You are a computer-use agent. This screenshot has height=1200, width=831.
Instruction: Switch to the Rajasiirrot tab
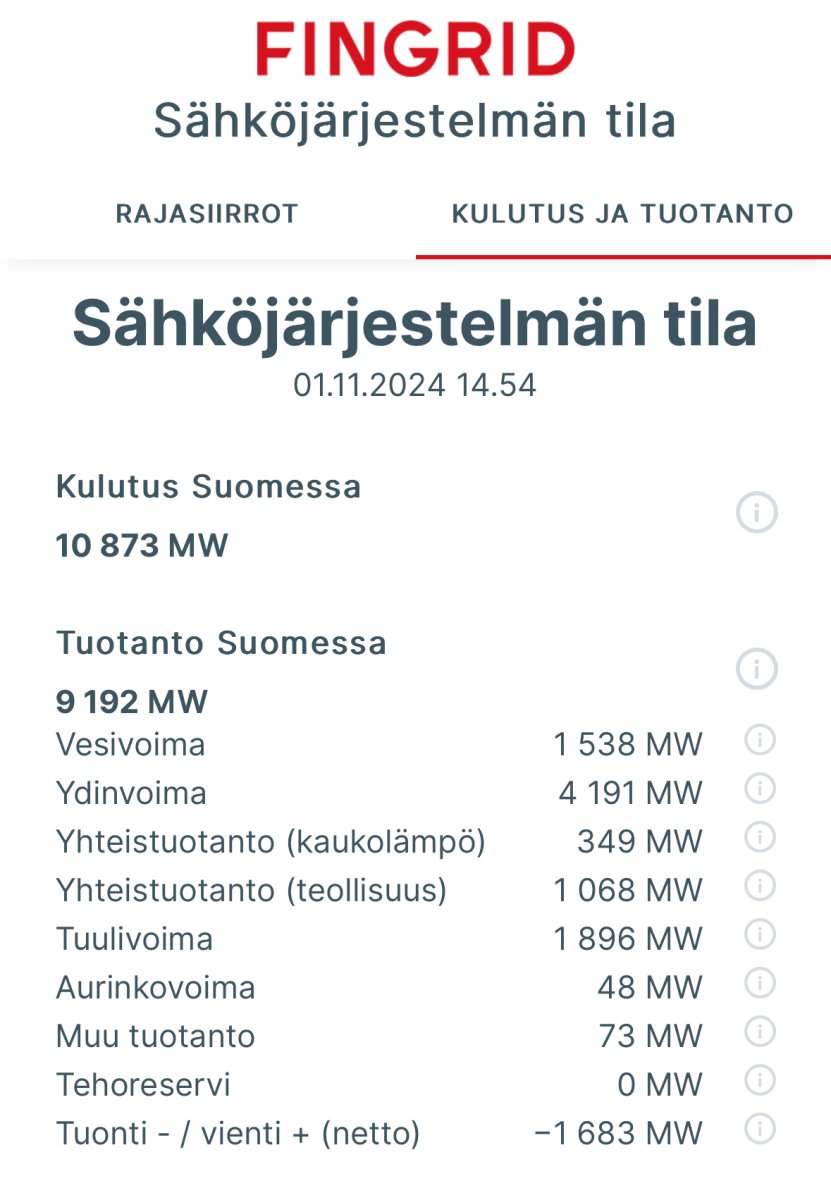(x=207, y=214)
